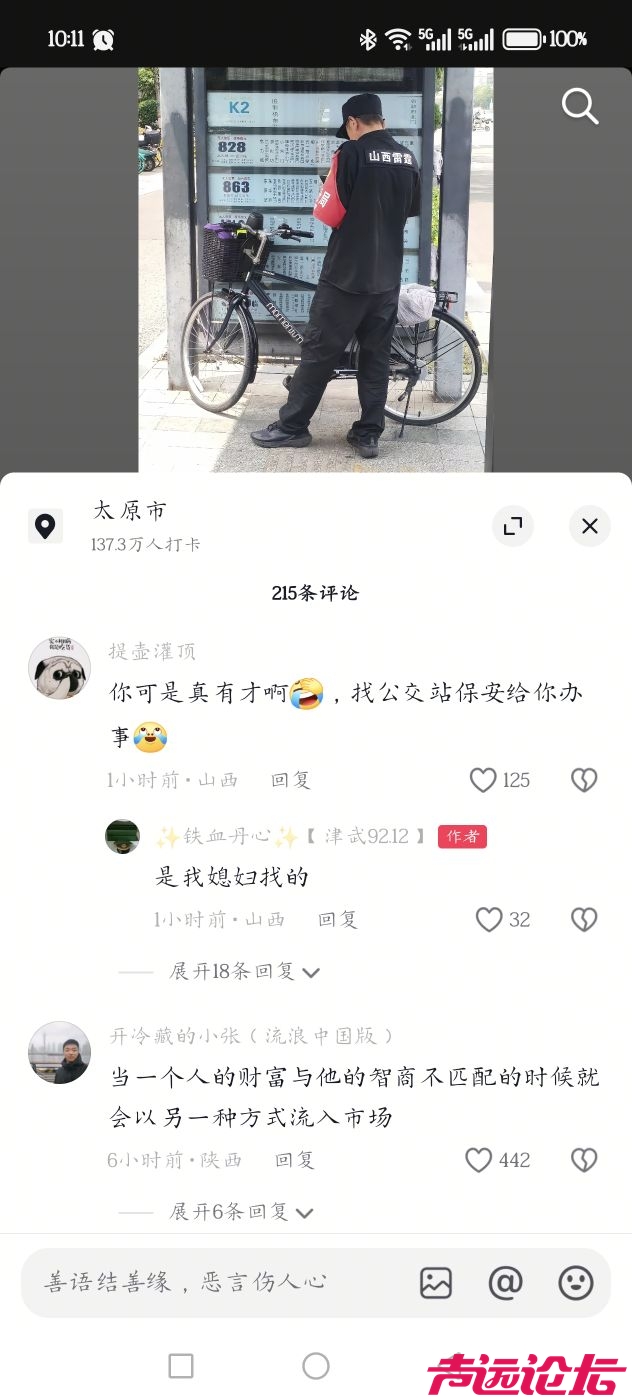Like the author's reply 是我媳妇找的
The height and width of the screenshot is (1400, 632).
(489, 919)
